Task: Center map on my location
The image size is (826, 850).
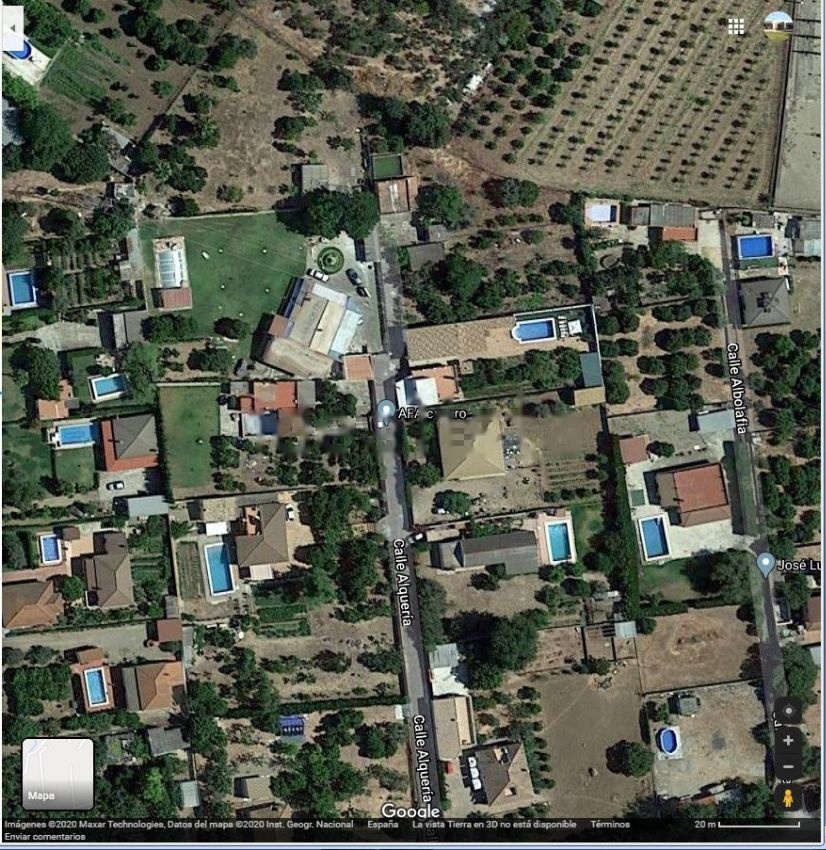Action: pos(788,711)
